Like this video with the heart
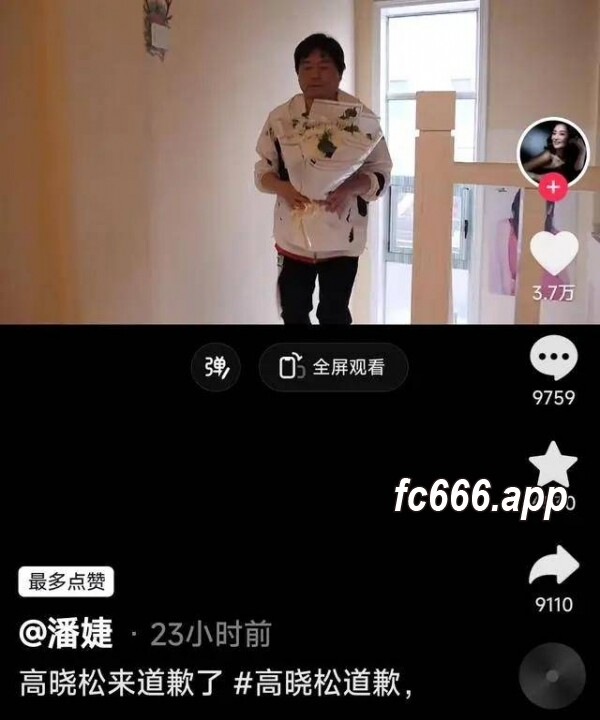Image resolution: width=600 pixels, height=720 pixels. [553, 253]
